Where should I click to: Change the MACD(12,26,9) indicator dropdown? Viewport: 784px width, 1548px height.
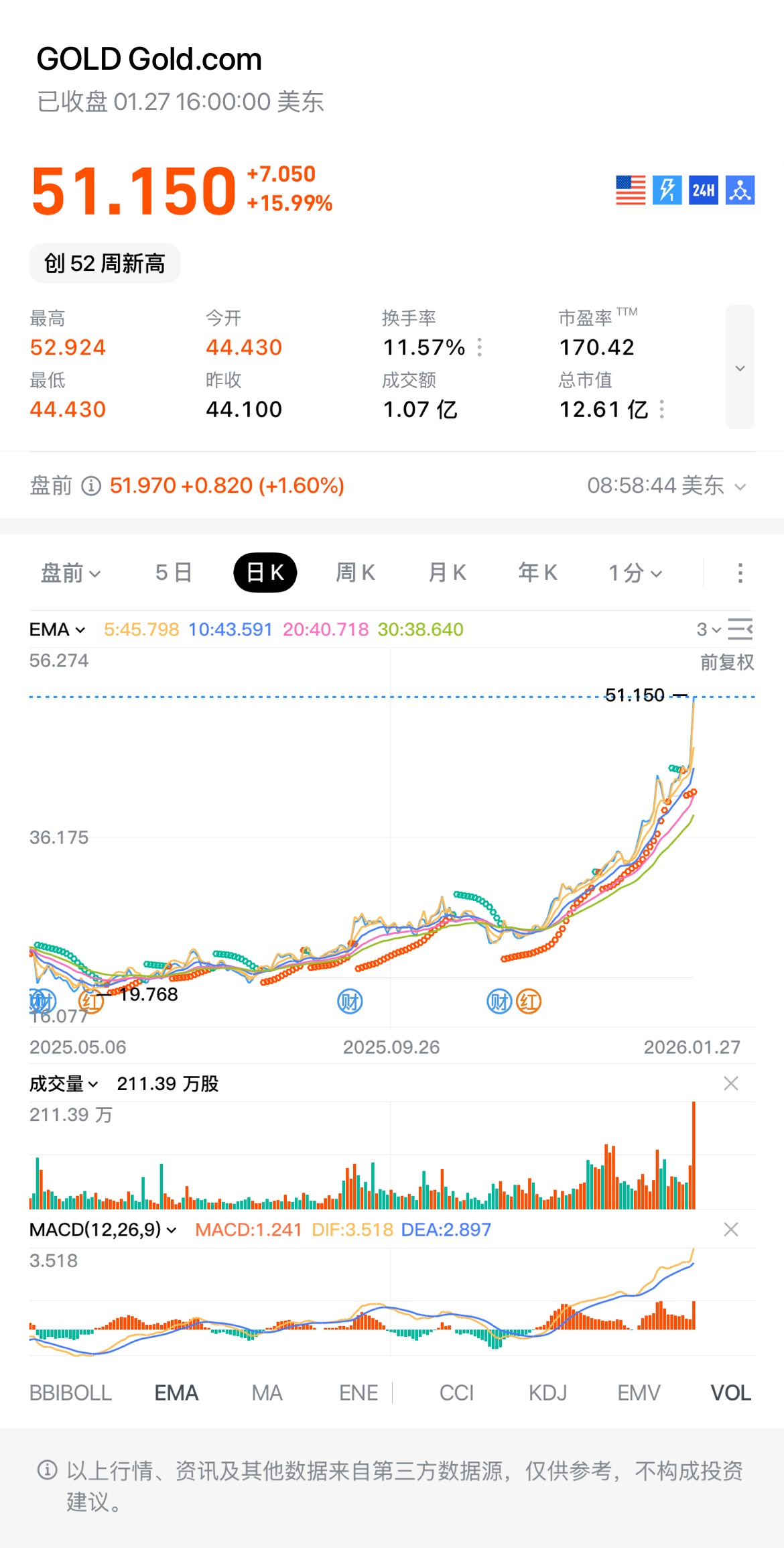point(103,1230)
